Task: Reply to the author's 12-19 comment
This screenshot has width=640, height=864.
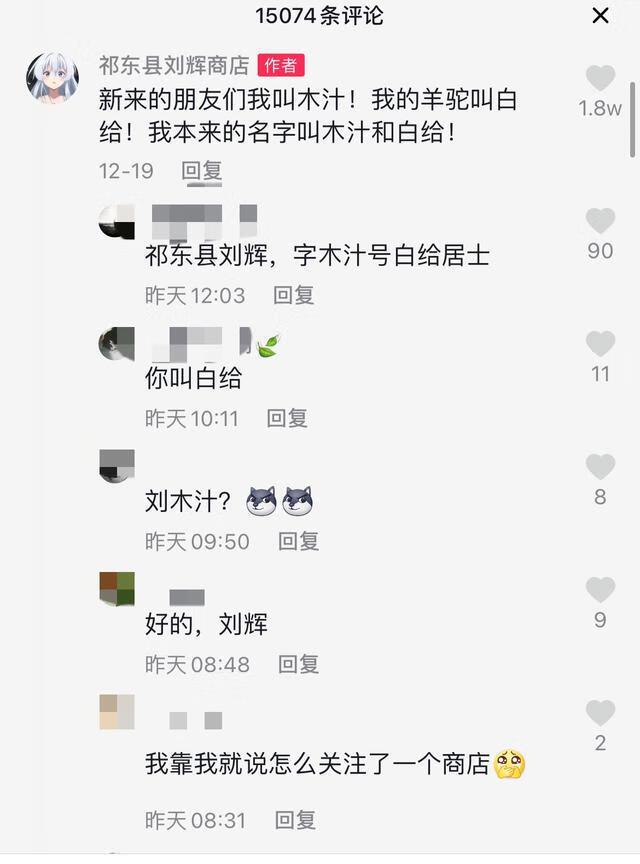Action: [x=201, y=171]
